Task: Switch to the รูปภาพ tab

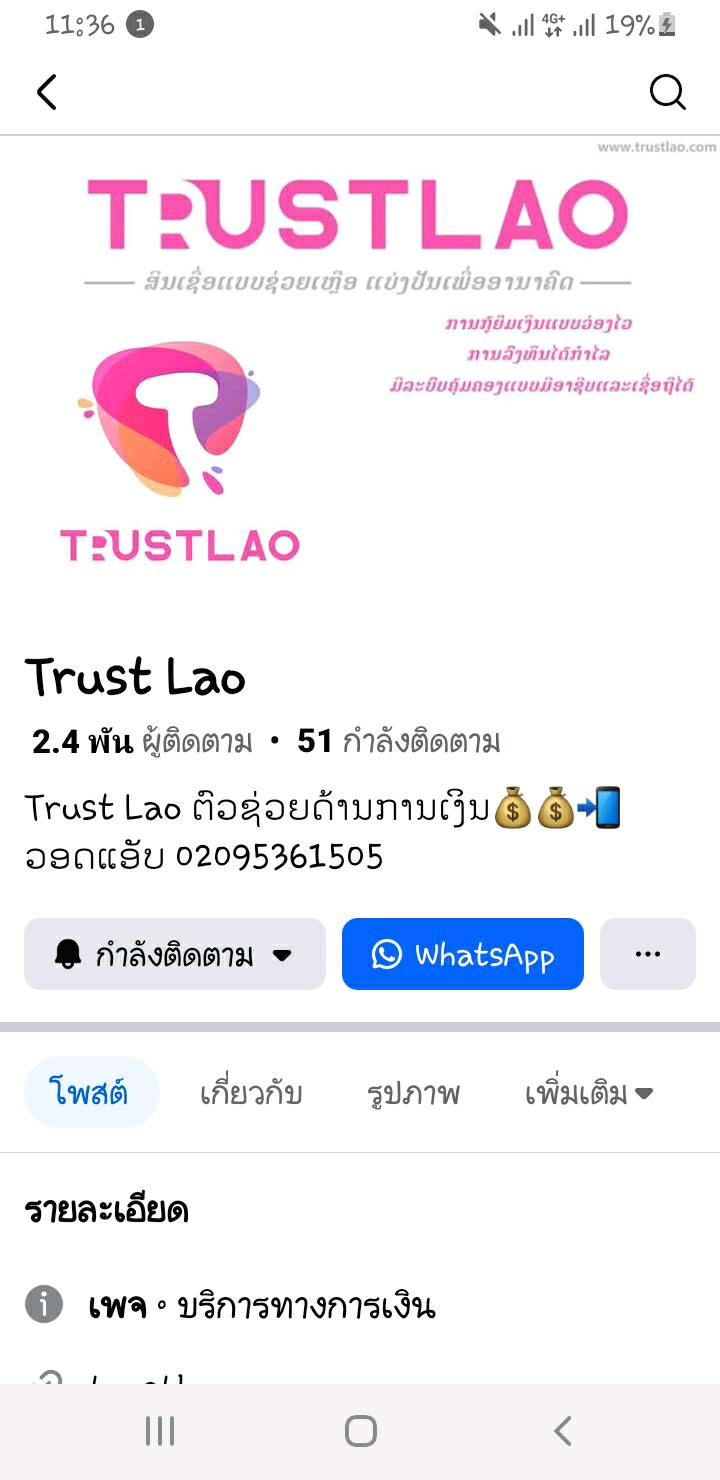Action: pyautogui.click(x=413, y=1093)
